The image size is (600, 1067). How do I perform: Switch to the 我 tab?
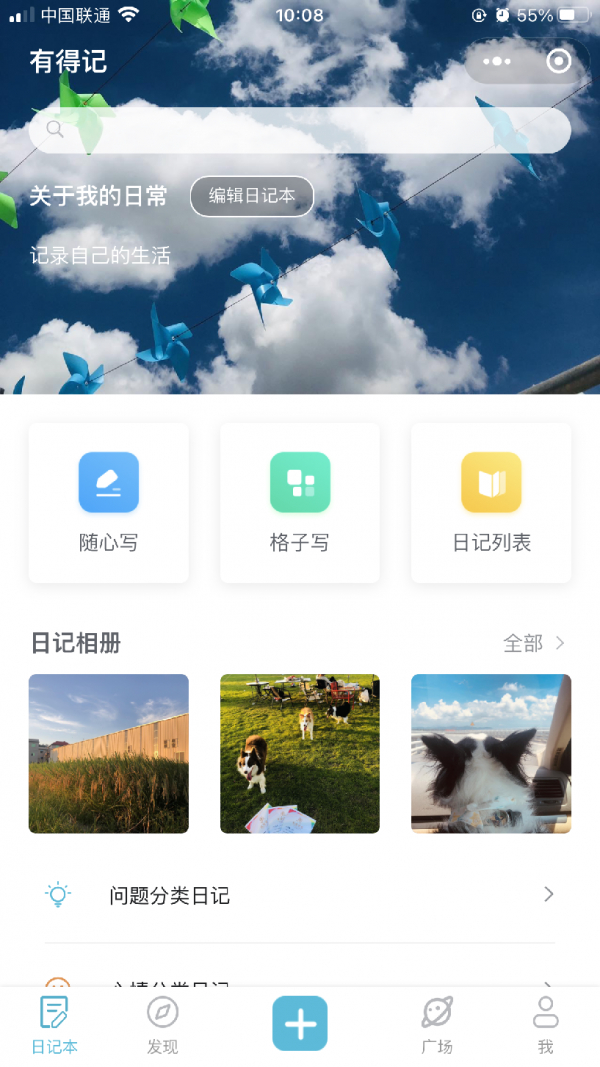[x=545, y=1026]
